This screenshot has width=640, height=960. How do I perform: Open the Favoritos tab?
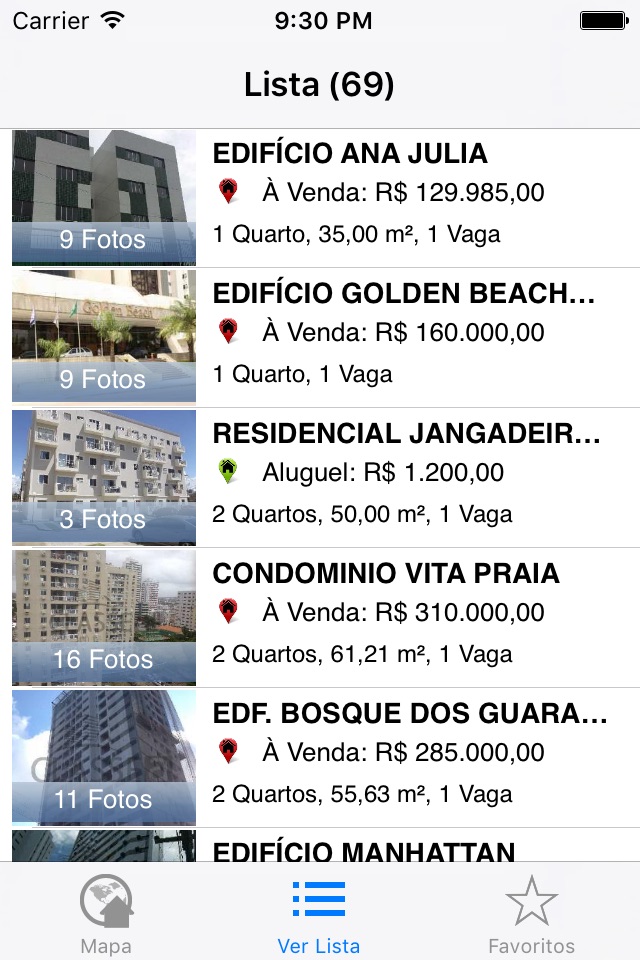pyautogui.click(x=531, y=913)
